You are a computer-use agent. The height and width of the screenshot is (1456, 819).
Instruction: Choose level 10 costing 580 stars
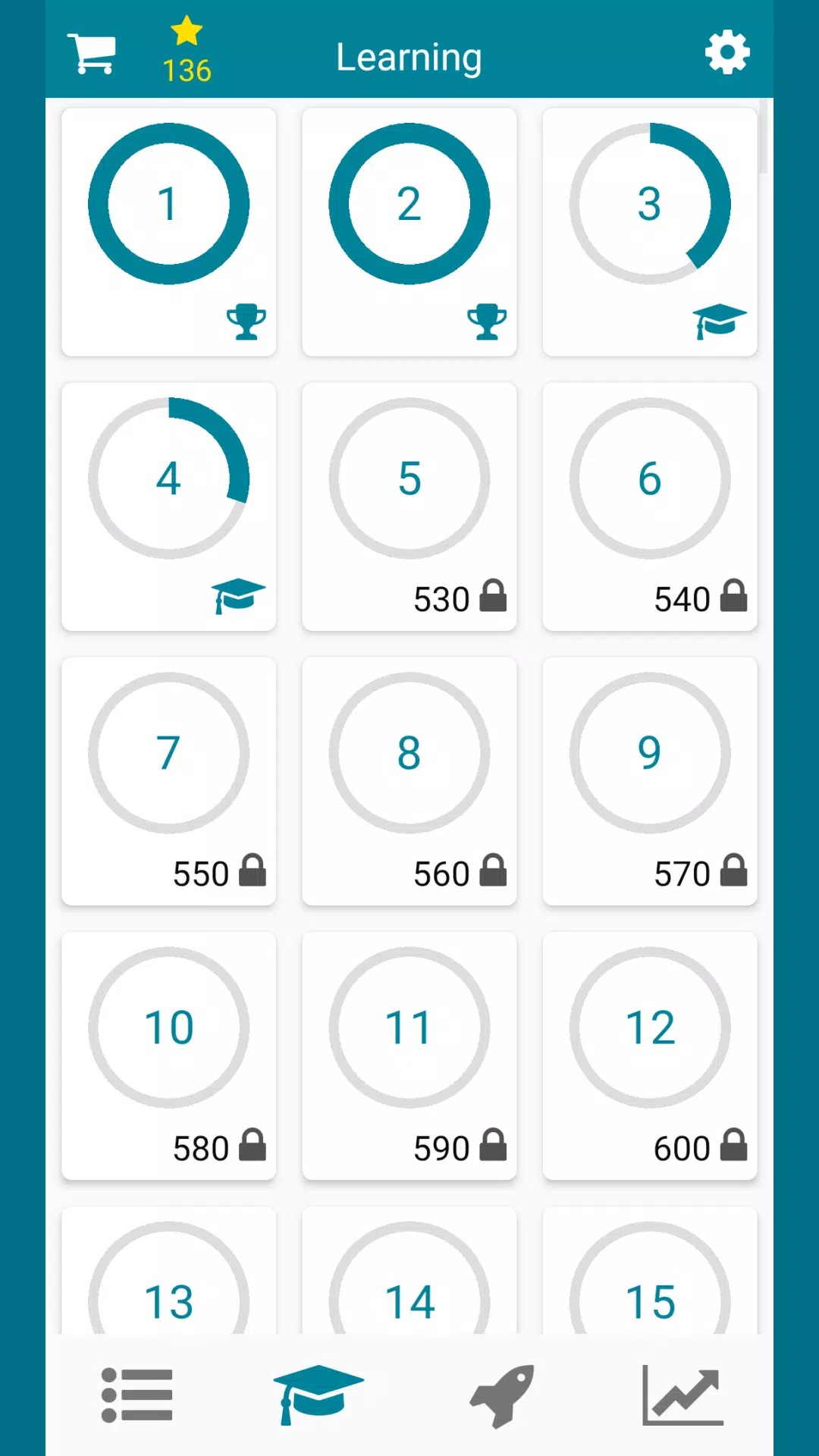click(168, 1055)
